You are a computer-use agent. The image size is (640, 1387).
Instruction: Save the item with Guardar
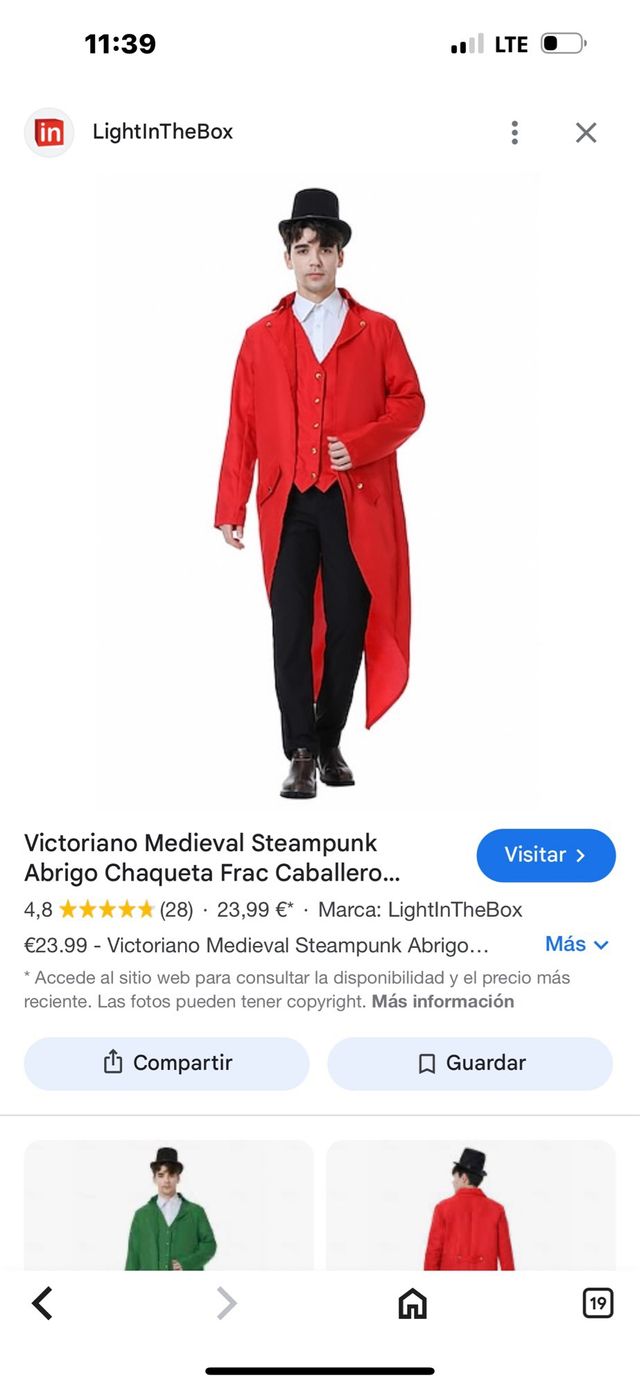(470, 1063)
